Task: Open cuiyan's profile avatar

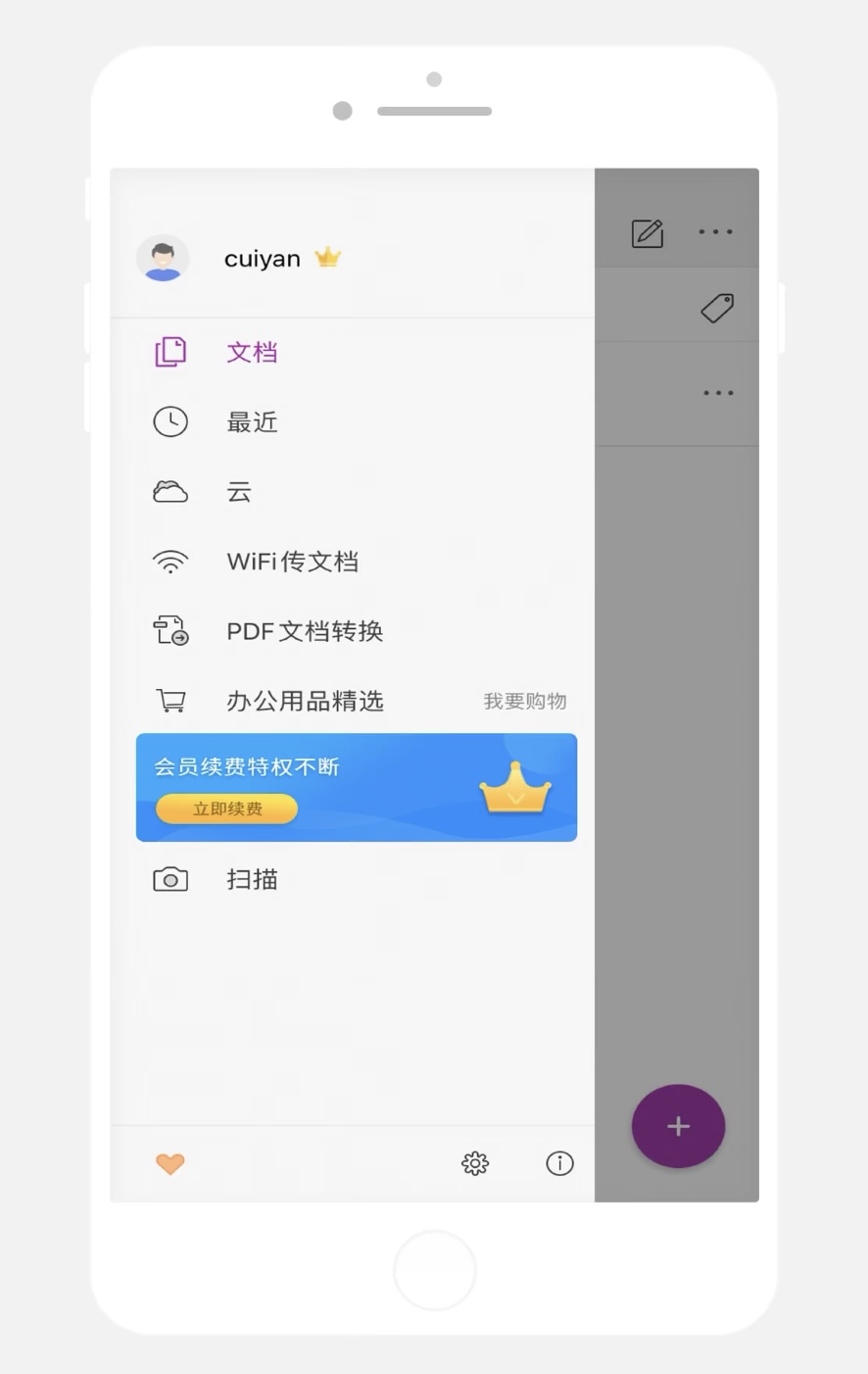Action: click(x=163, y=259)
